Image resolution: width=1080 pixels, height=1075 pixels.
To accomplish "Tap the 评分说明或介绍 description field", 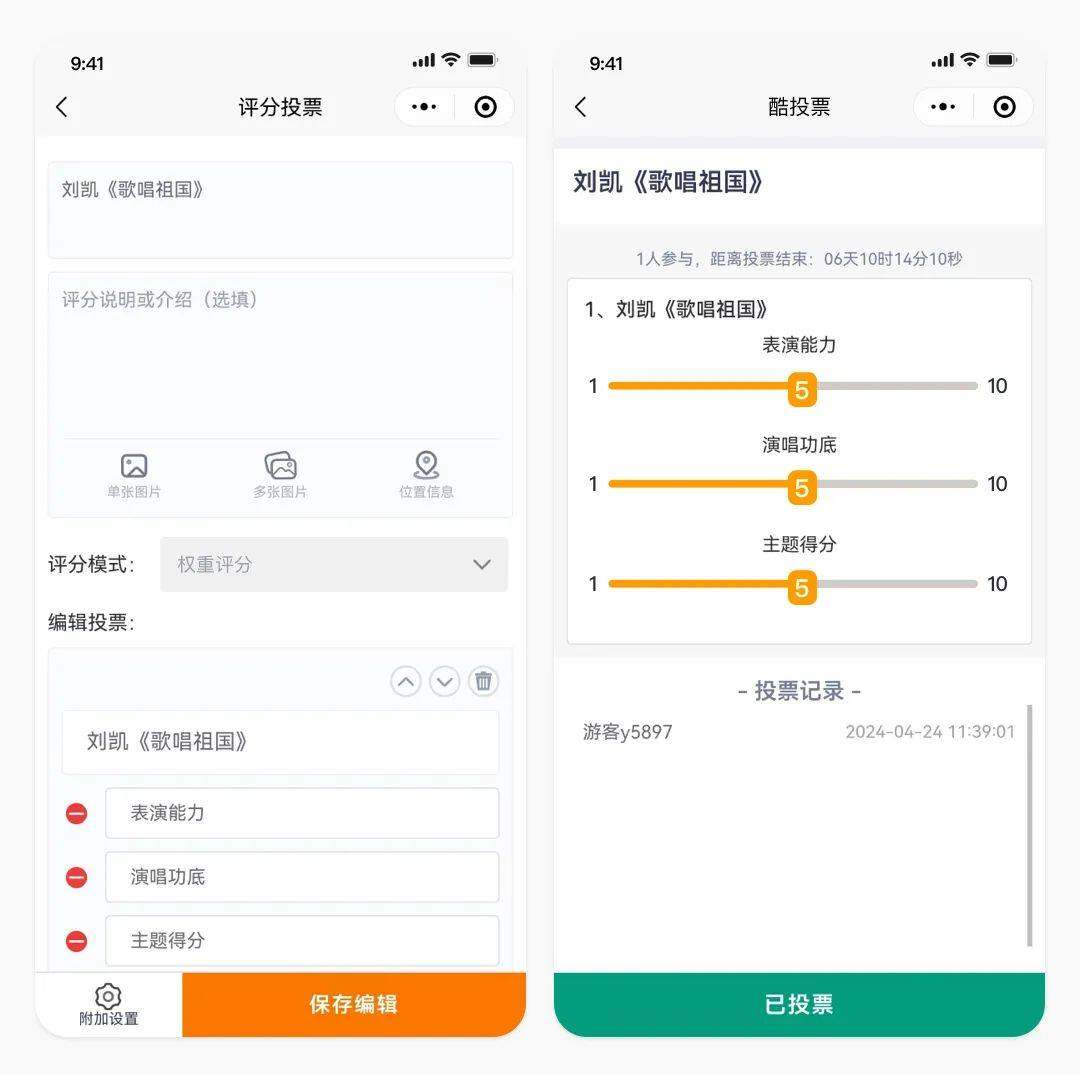I will point(280,350).
